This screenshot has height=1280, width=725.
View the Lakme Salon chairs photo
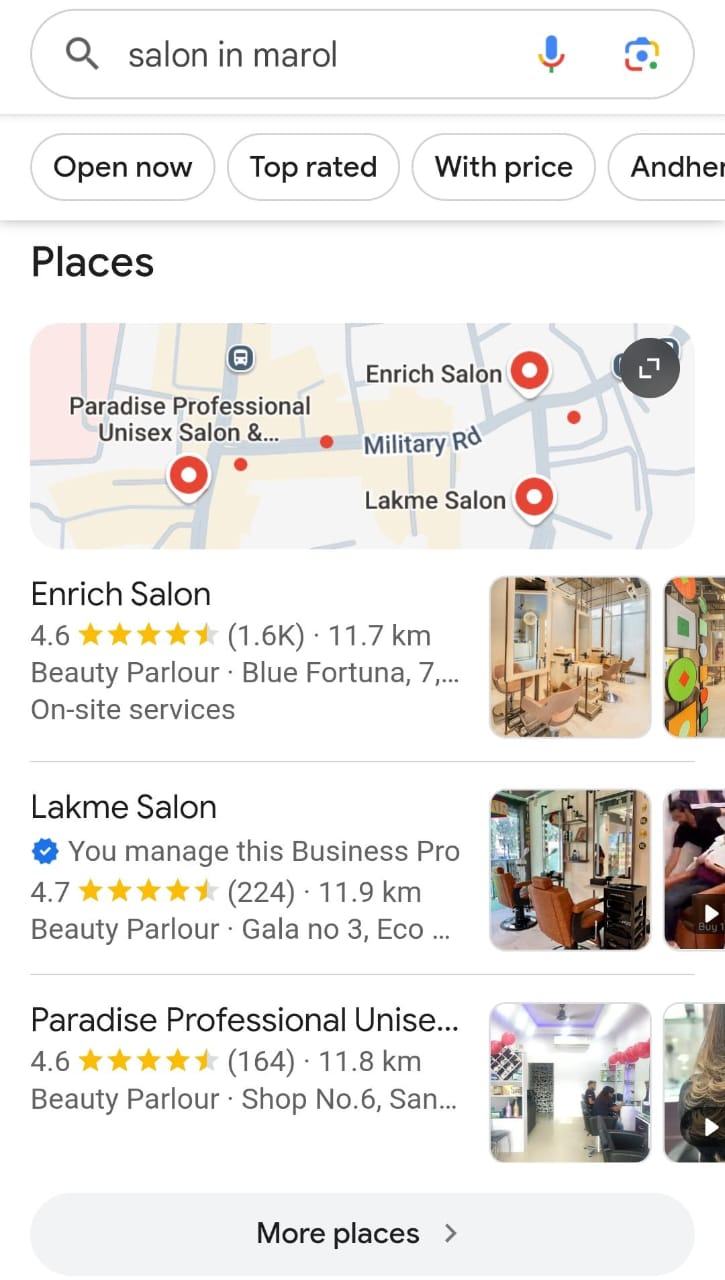(570, 869)
